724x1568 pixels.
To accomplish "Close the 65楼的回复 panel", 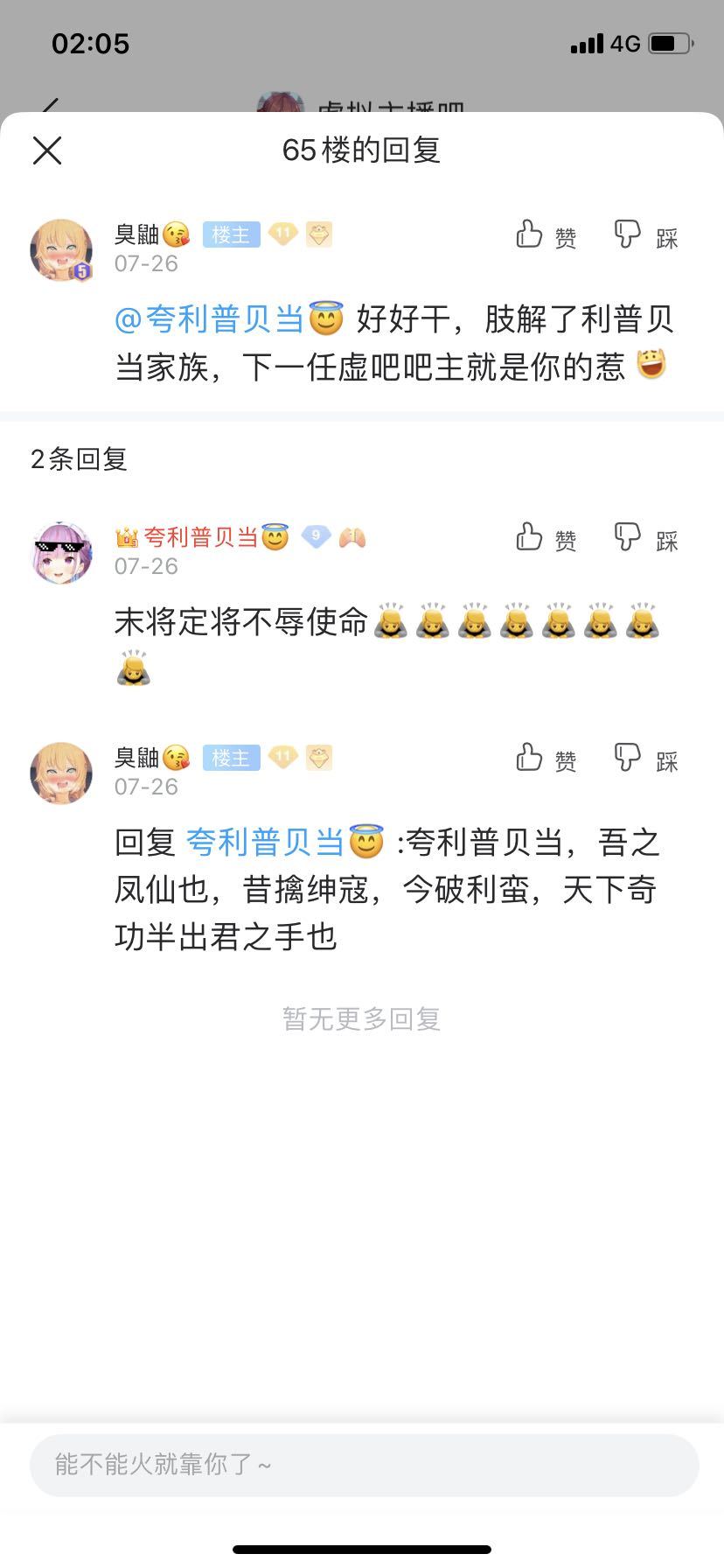I will pyautogui.click(x=47, y=150).
